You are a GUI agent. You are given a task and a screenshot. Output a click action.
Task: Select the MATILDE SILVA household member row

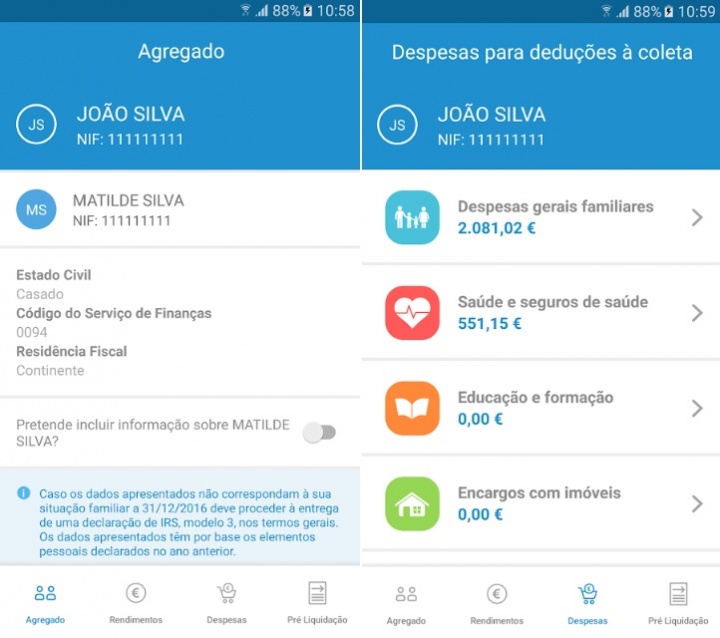(180, 210)
